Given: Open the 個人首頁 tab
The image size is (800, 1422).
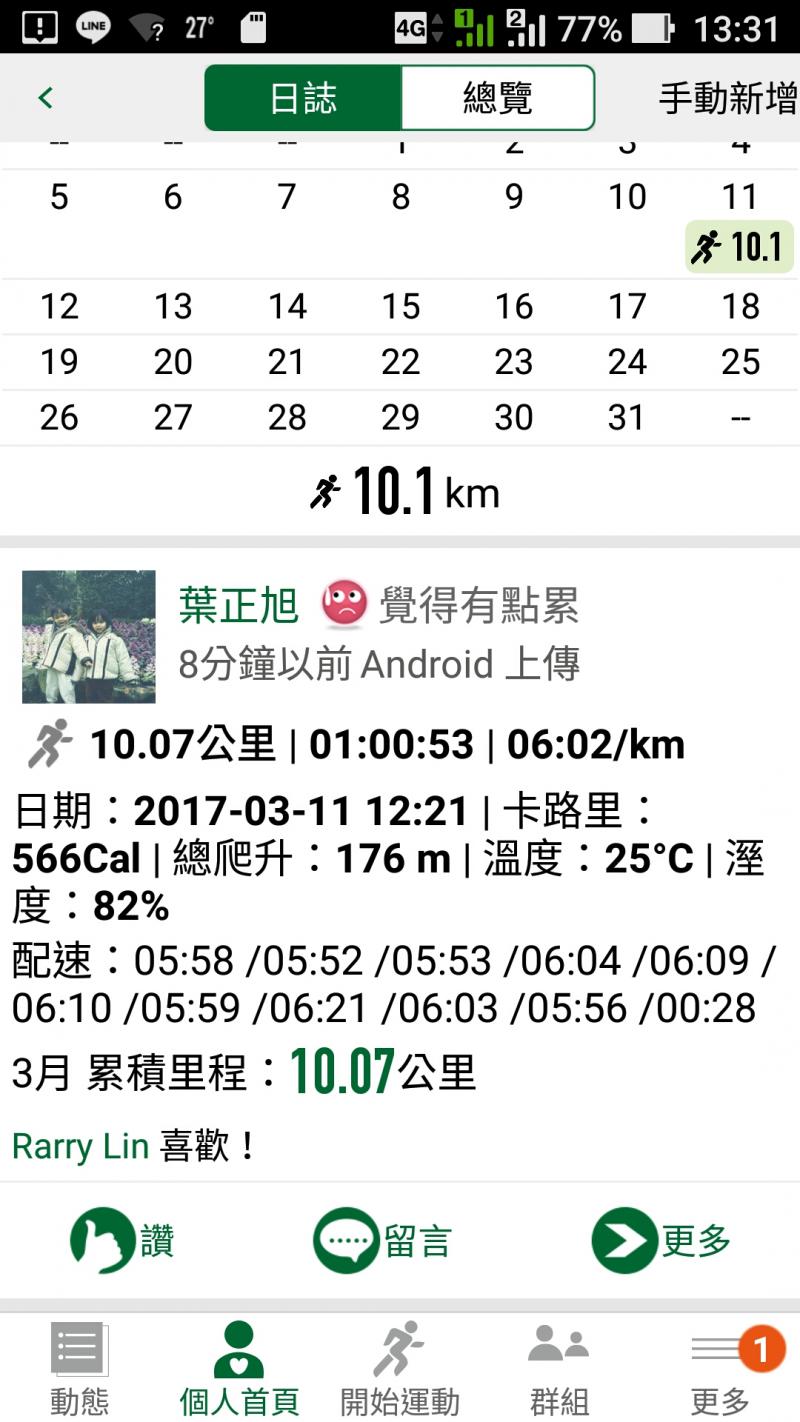Looking at the screenshot, I should (239, 1368).
